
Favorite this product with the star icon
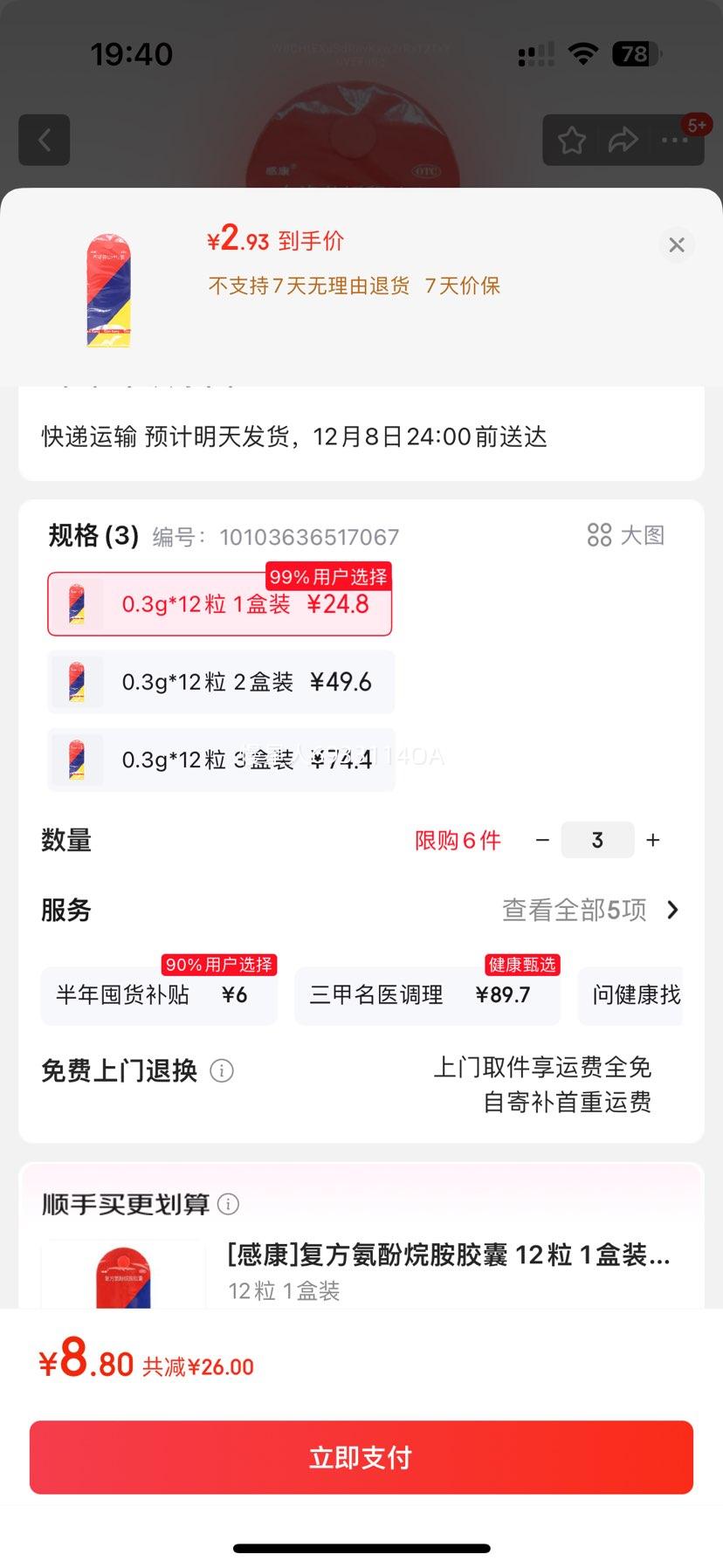(x=572, y=140)
